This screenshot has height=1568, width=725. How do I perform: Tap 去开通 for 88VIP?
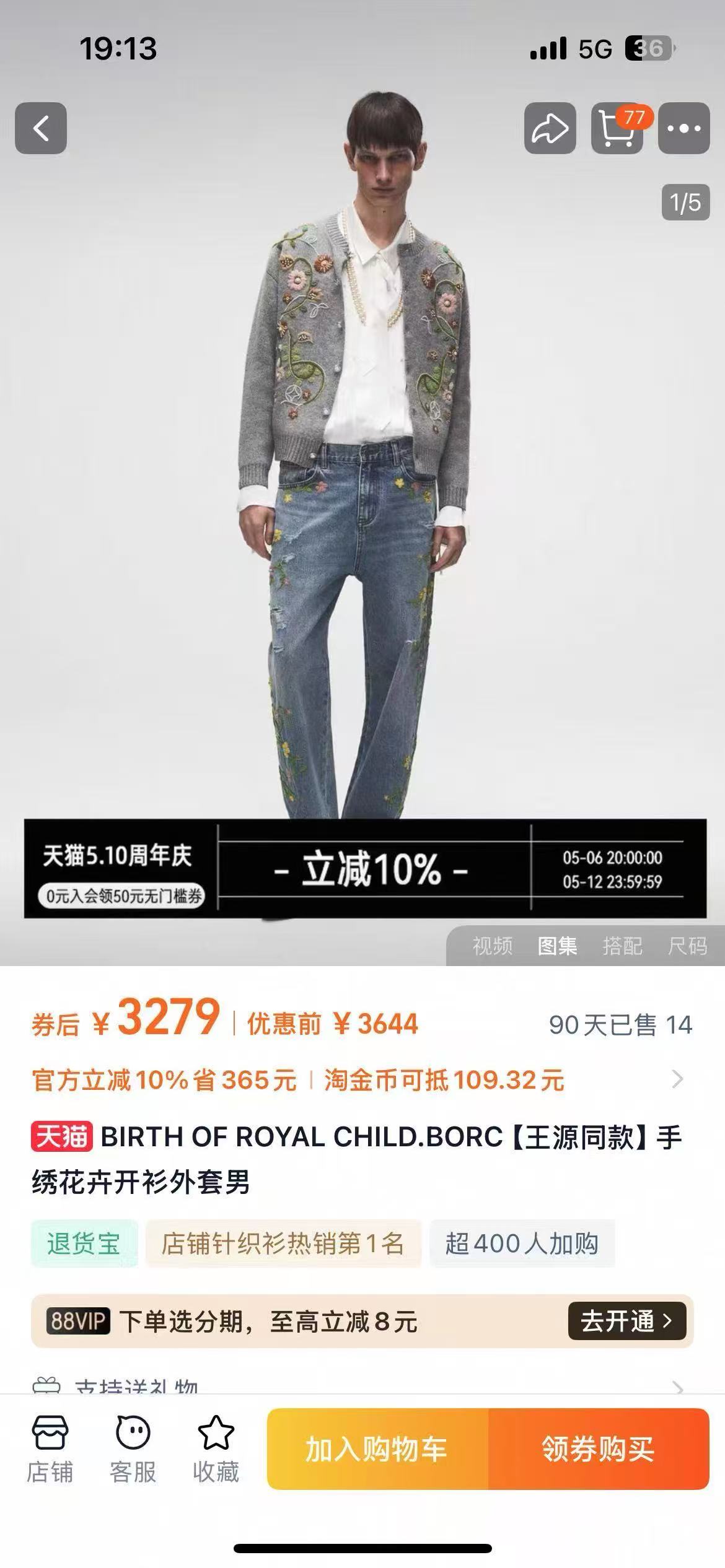[626, 1321]
